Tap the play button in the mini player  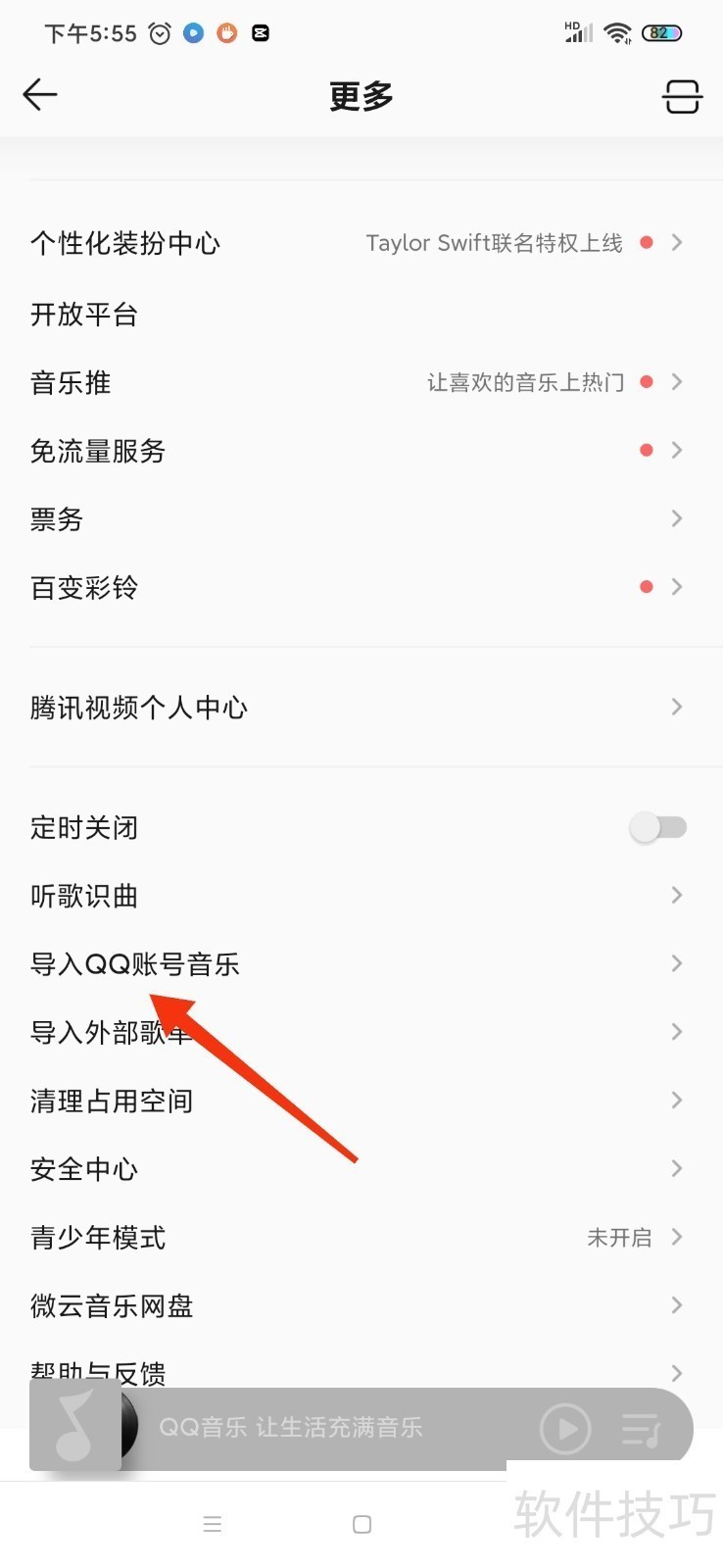click(563, 1429)
